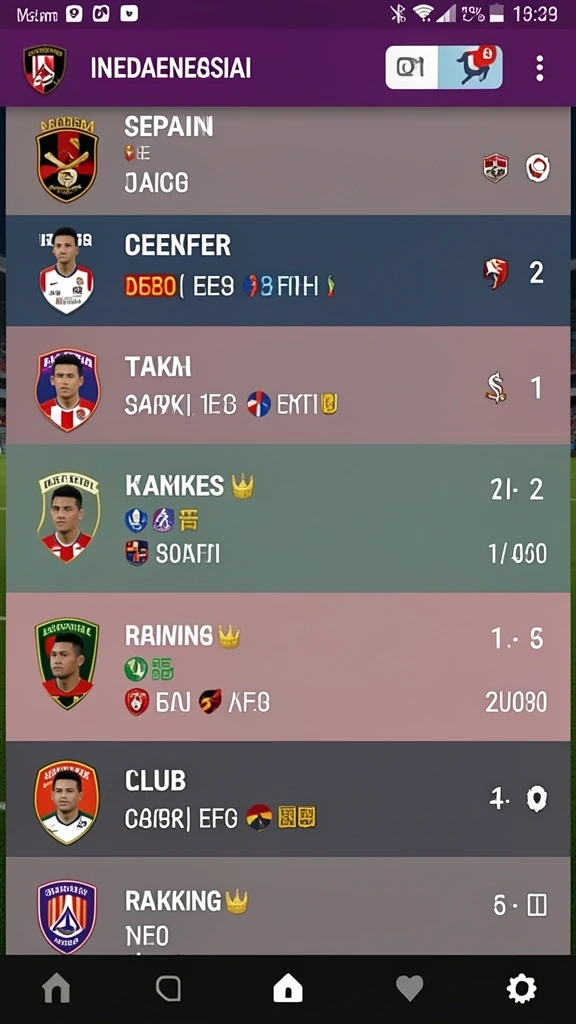
Task: Switch to the favorites heart tab
Action: tap(409, 989)
